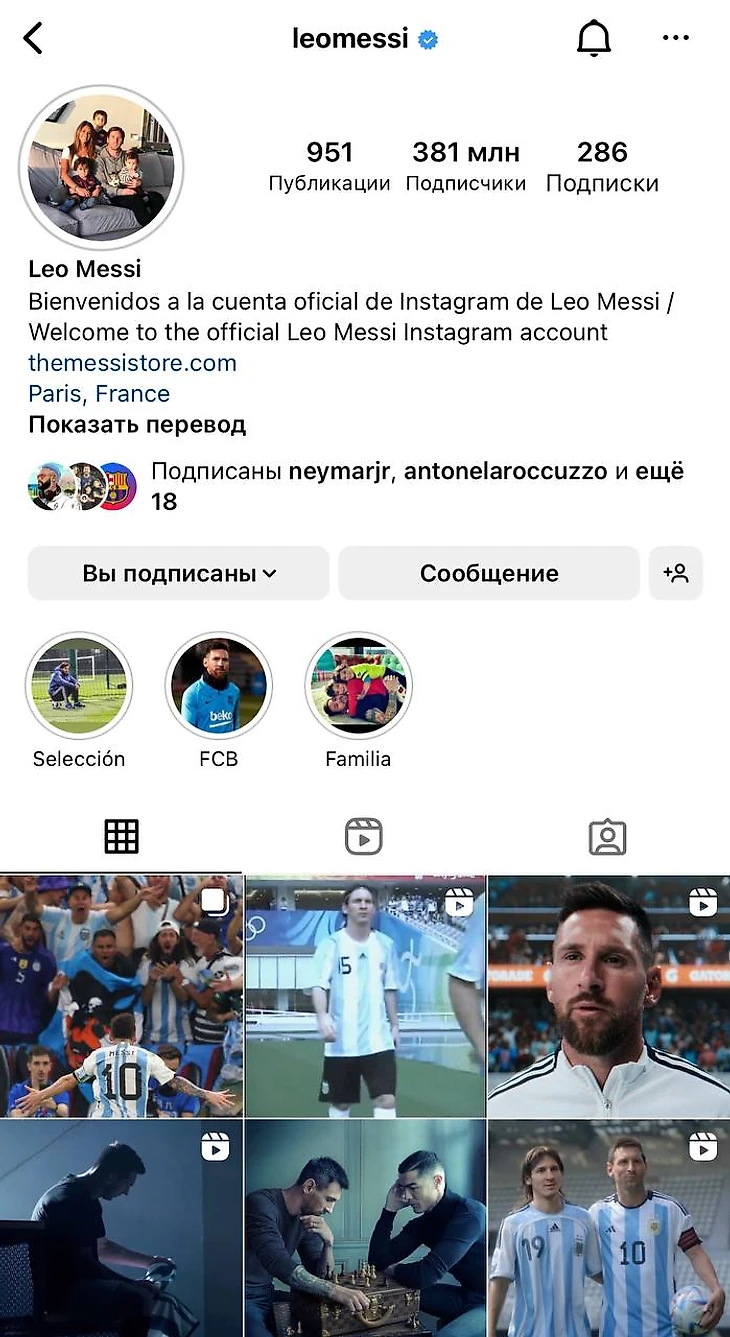The width and height of the screenshot is (730, 1337).
Task: Go back using the top-left arrow
Action: click(33, 39)
